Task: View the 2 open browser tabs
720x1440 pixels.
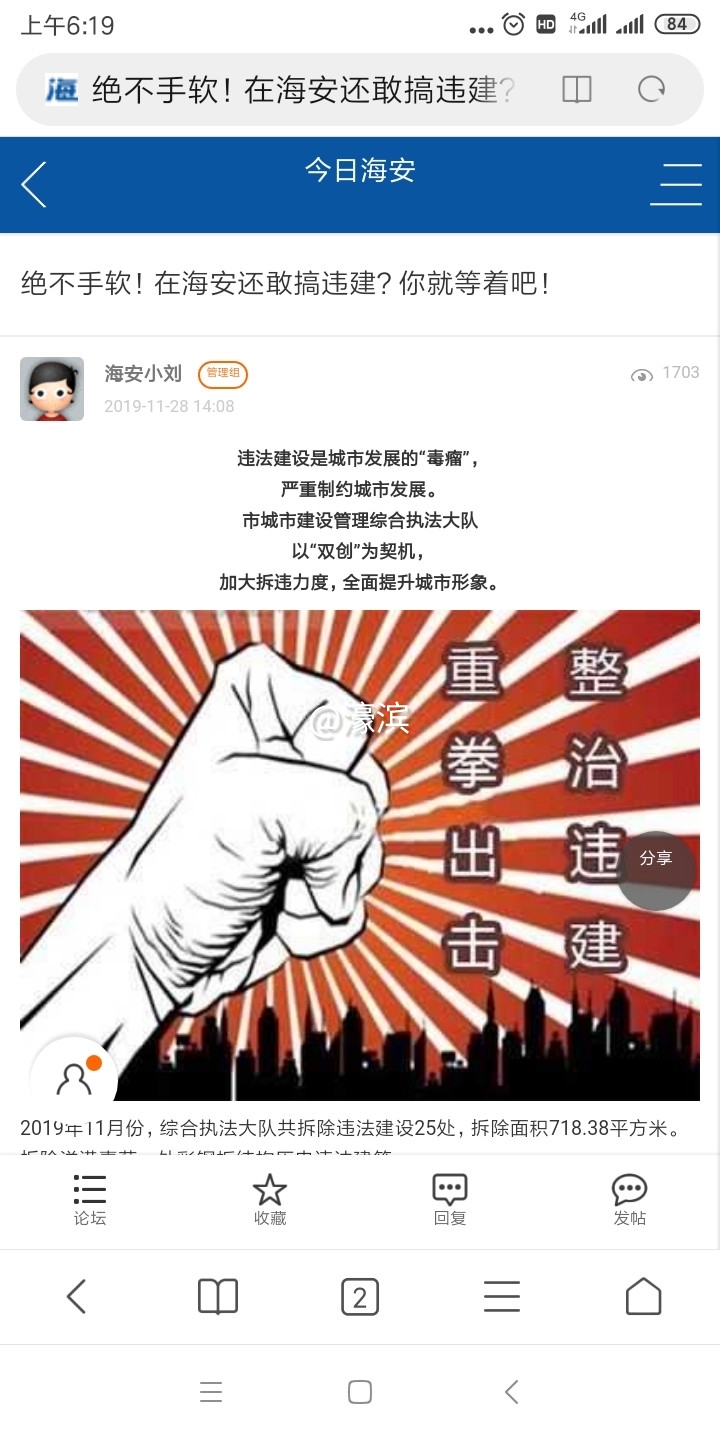Action: (360, 1297)
